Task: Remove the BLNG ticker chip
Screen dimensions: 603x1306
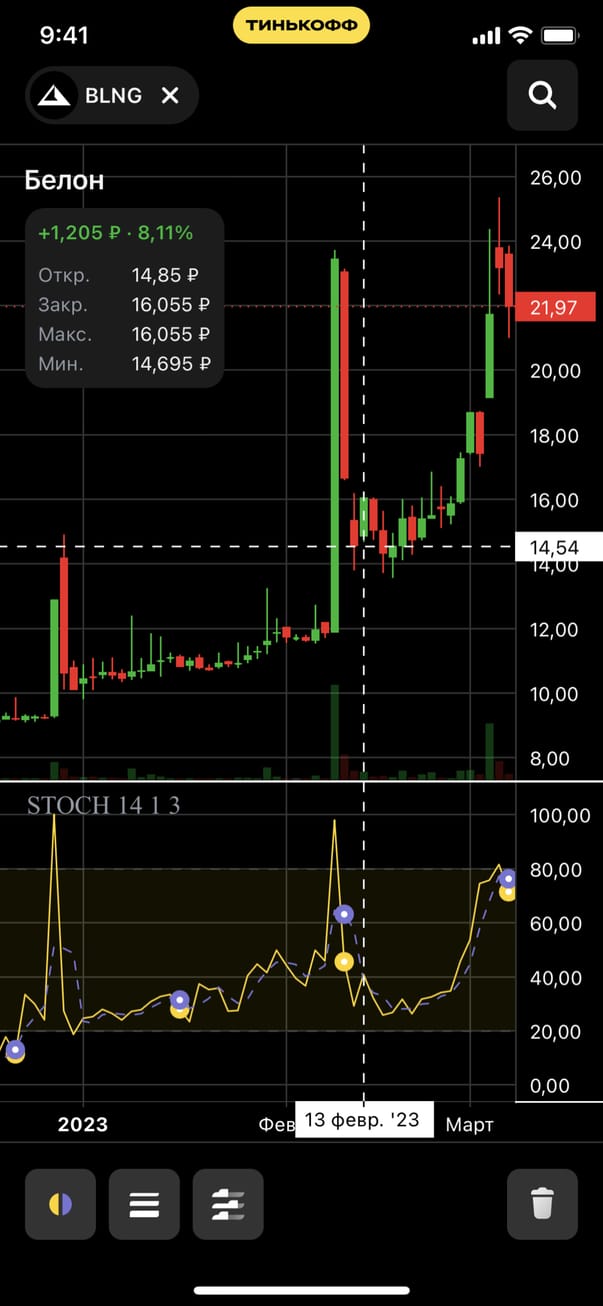Action: 170,95
